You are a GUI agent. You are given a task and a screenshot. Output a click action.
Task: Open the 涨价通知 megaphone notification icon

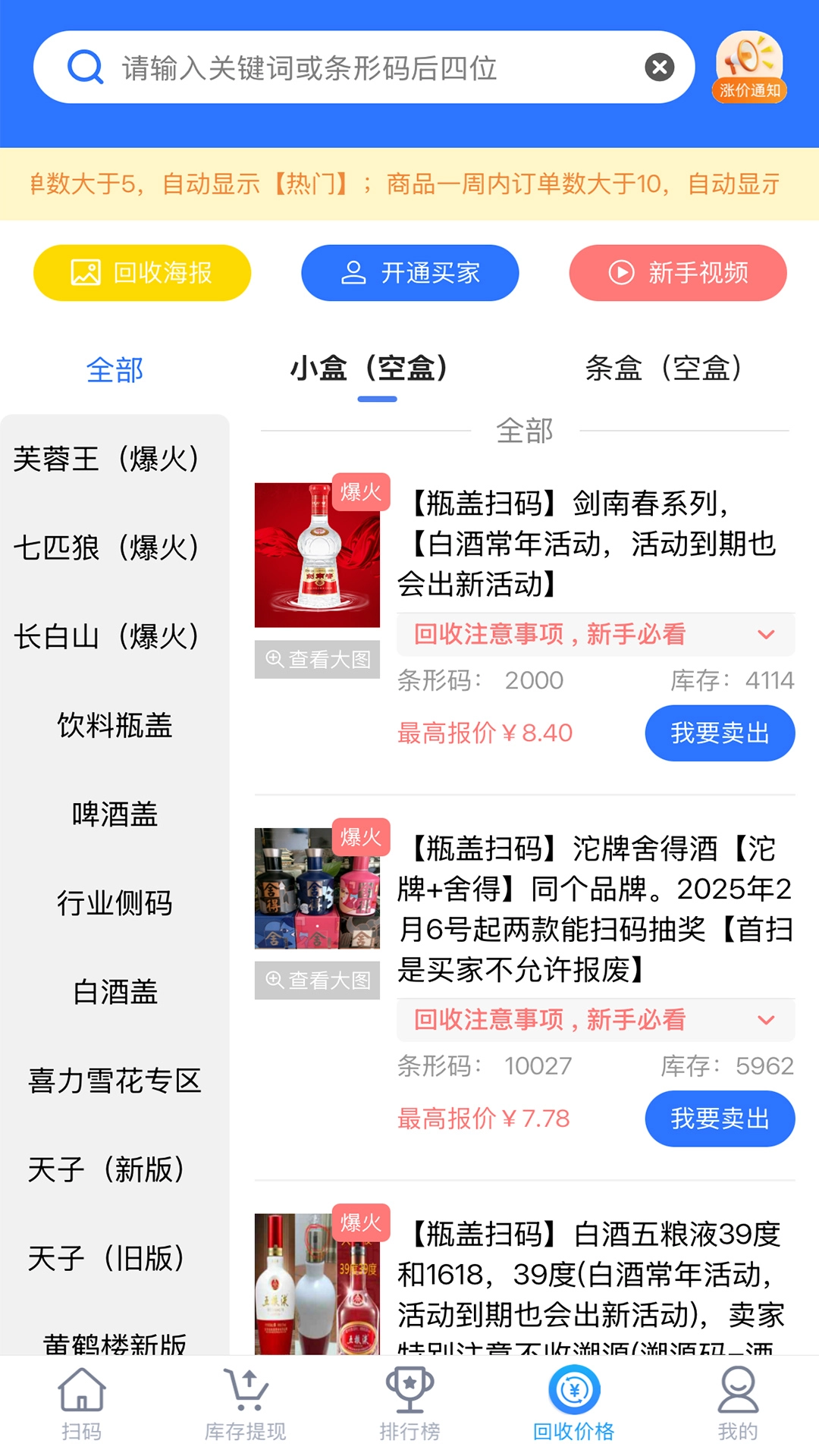coord(748,63)
